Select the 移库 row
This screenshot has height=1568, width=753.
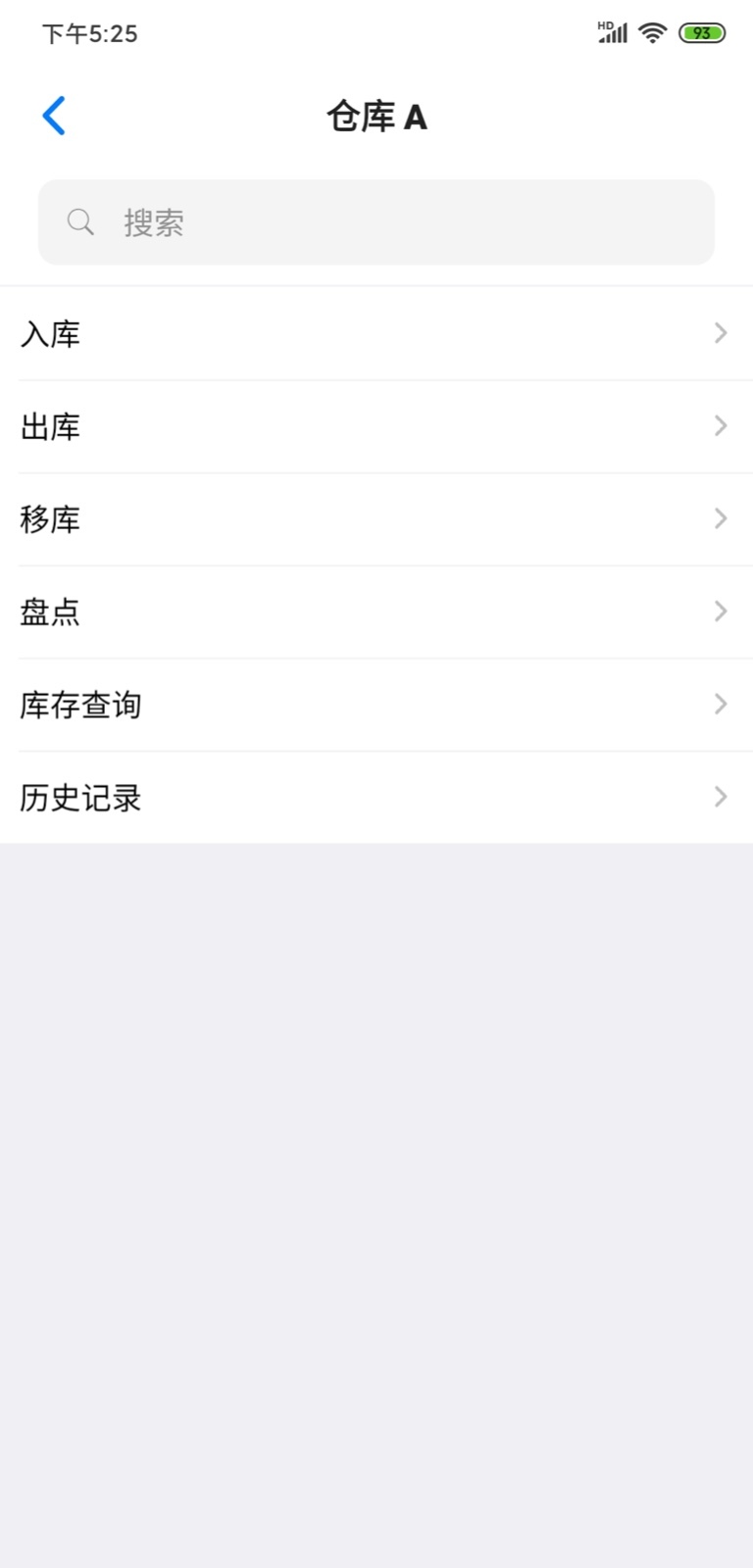click(376, 519)
